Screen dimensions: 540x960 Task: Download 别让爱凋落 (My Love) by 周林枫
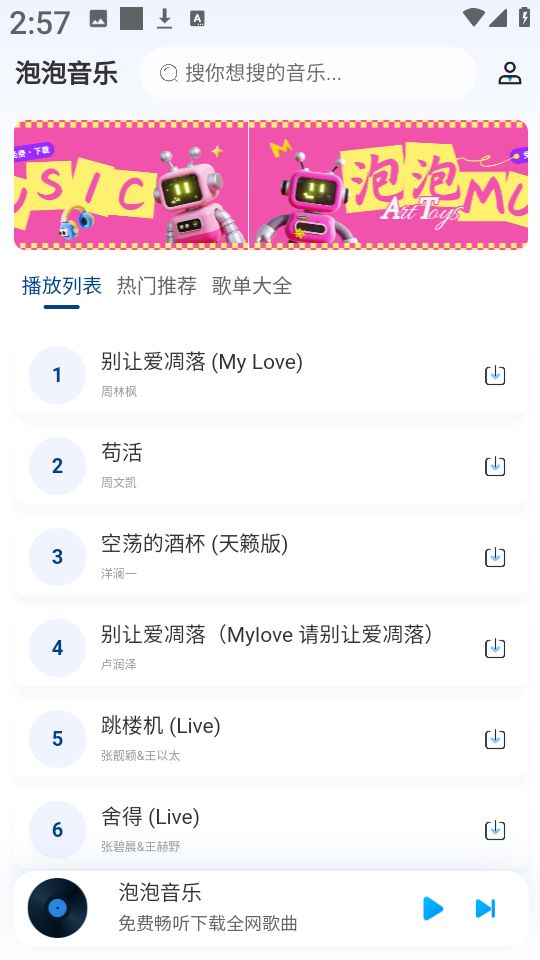coord(495,375)
